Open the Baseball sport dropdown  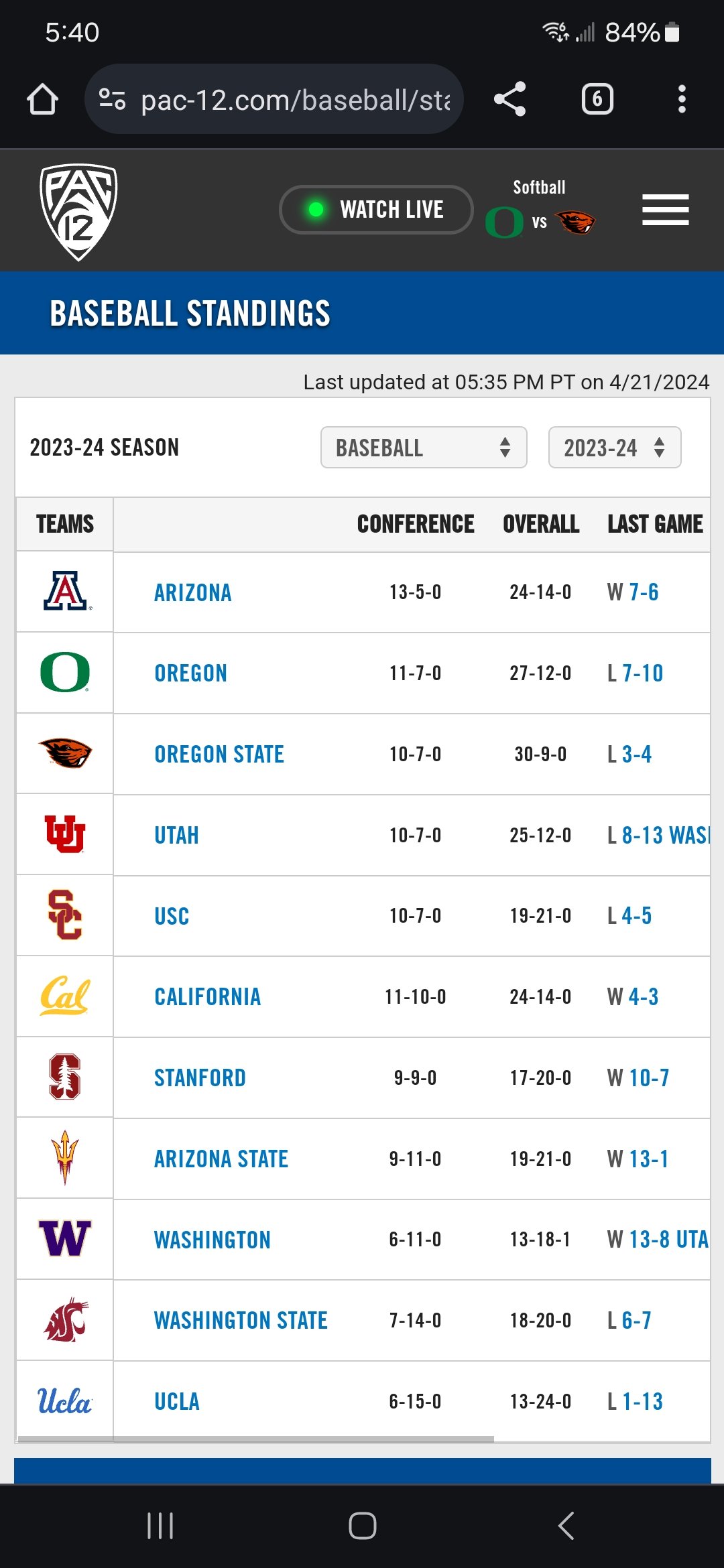424,448
